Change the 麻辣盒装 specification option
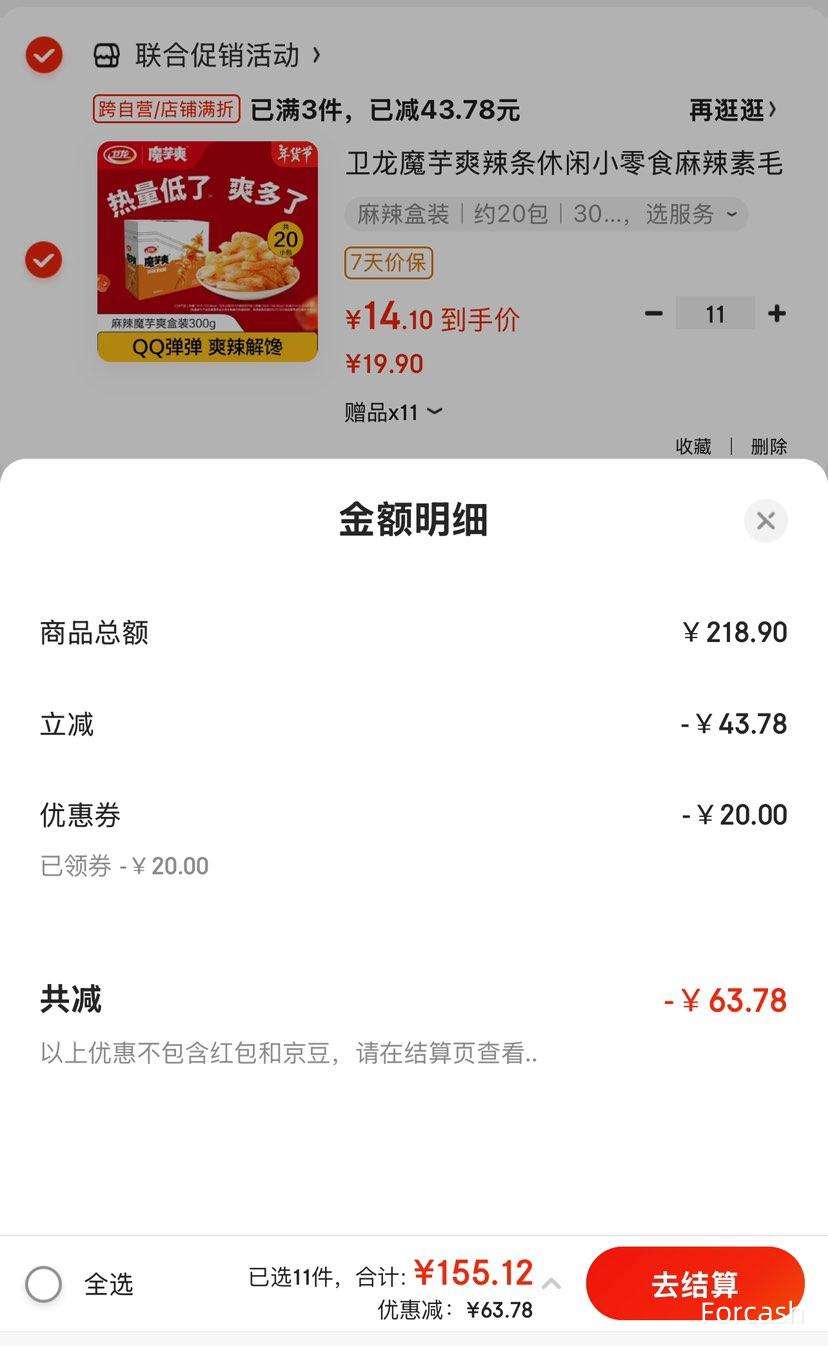828x1346 pixels. click(x=546, y=214)
